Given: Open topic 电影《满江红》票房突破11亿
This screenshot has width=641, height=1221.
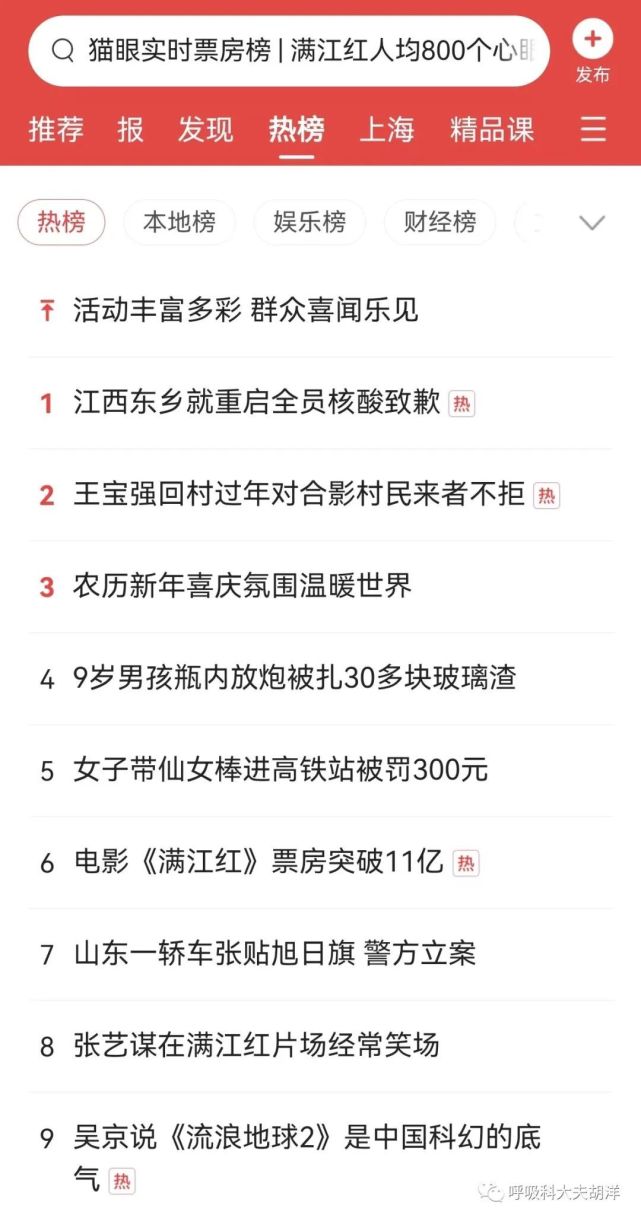Looking at the screenshot, I should [x=320, y=863].
